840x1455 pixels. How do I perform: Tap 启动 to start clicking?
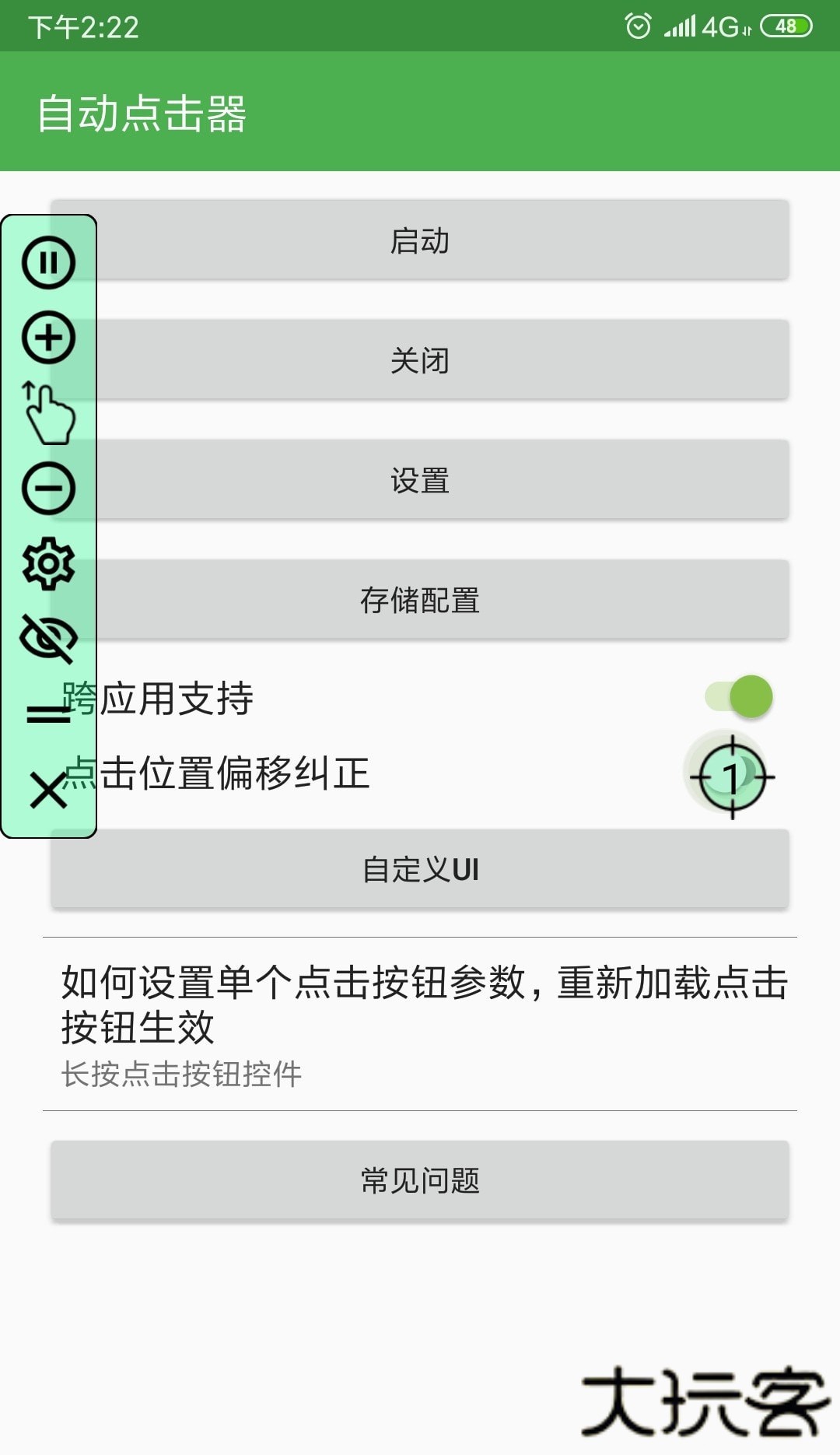pos(420,242)
